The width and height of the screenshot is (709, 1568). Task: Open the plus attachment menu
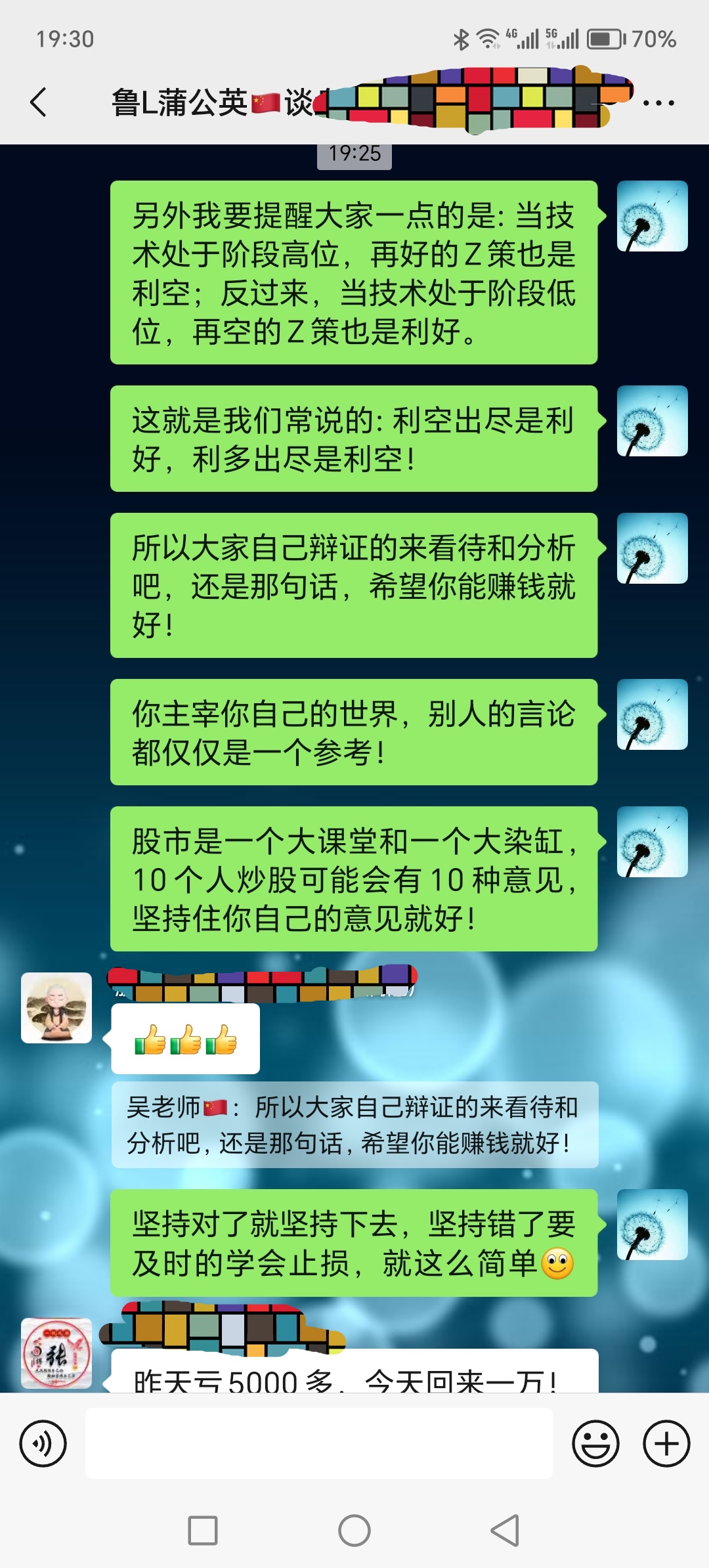point(666,1443)
